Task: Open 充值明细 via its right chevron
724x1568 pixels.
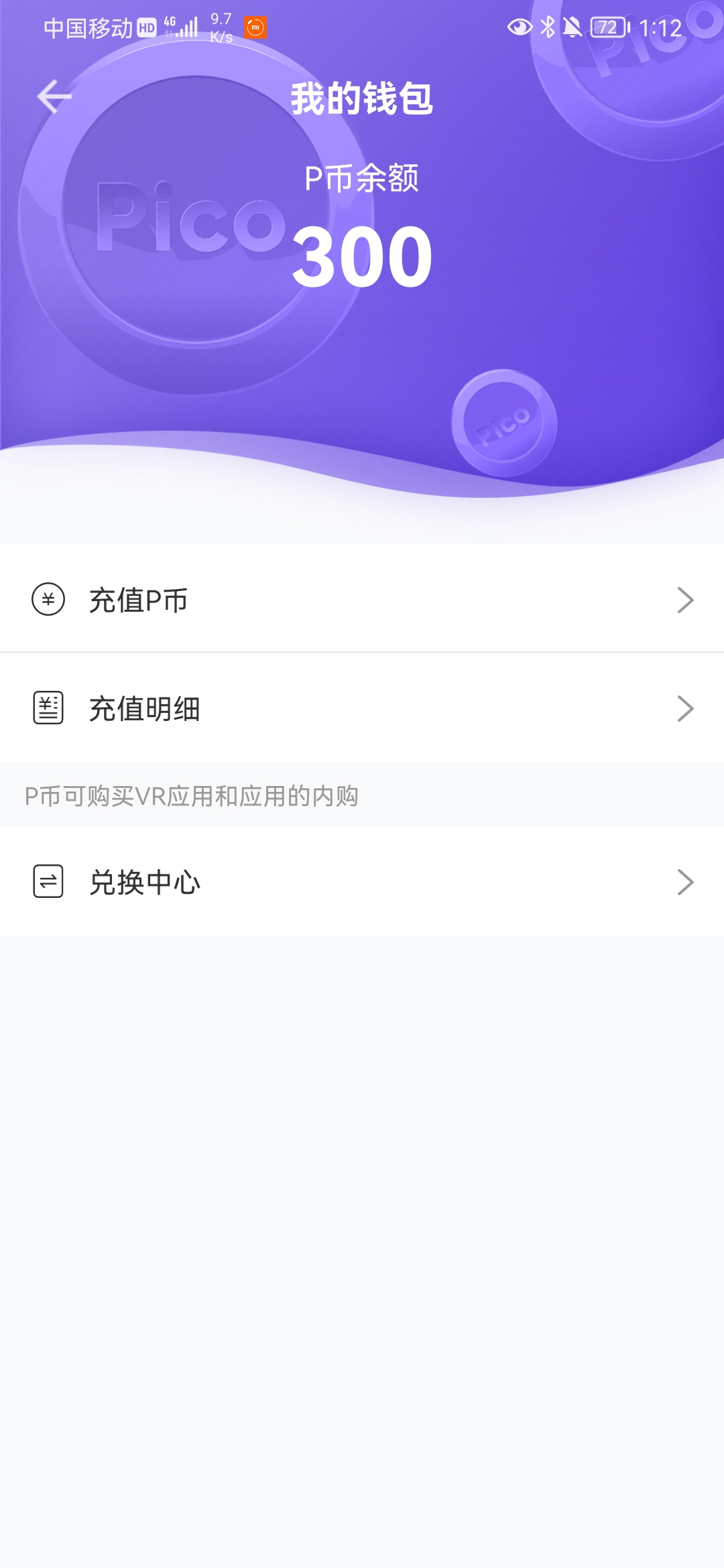Action: point(685,708)
